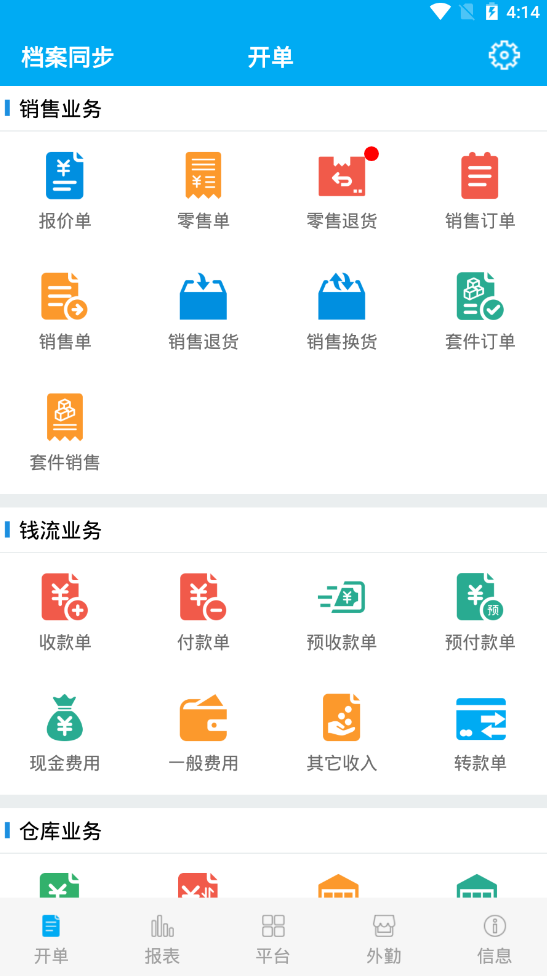Choose 销售退货 sales return
The height and width of the screenshot is (976, 547).
point(203,311)
